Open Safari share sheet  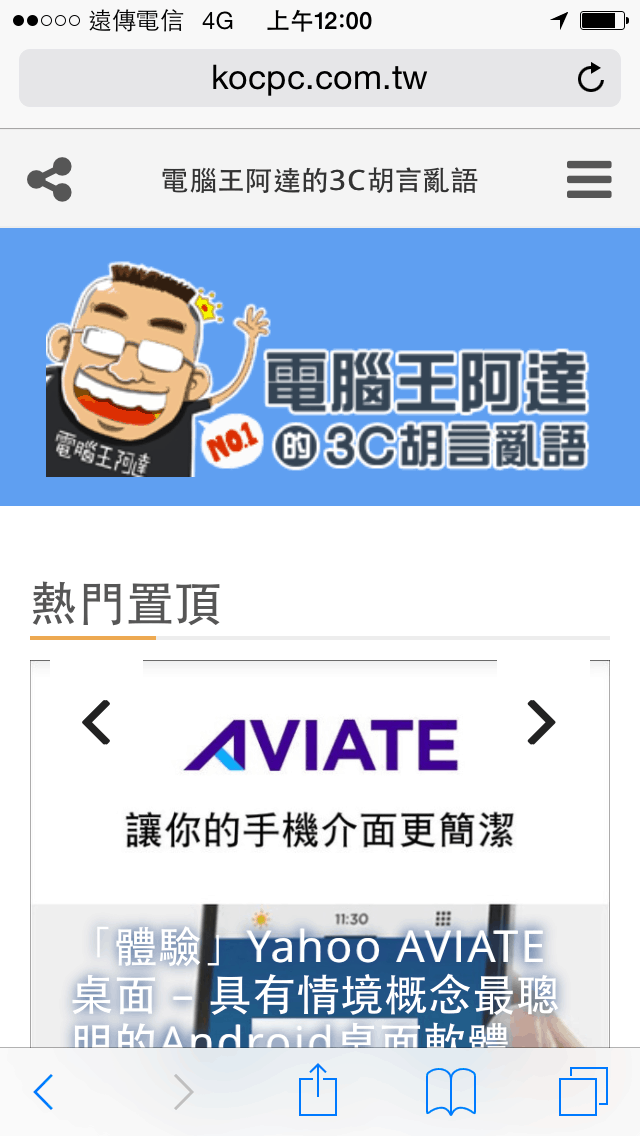pyautogui.click(x=318, y=1090)
